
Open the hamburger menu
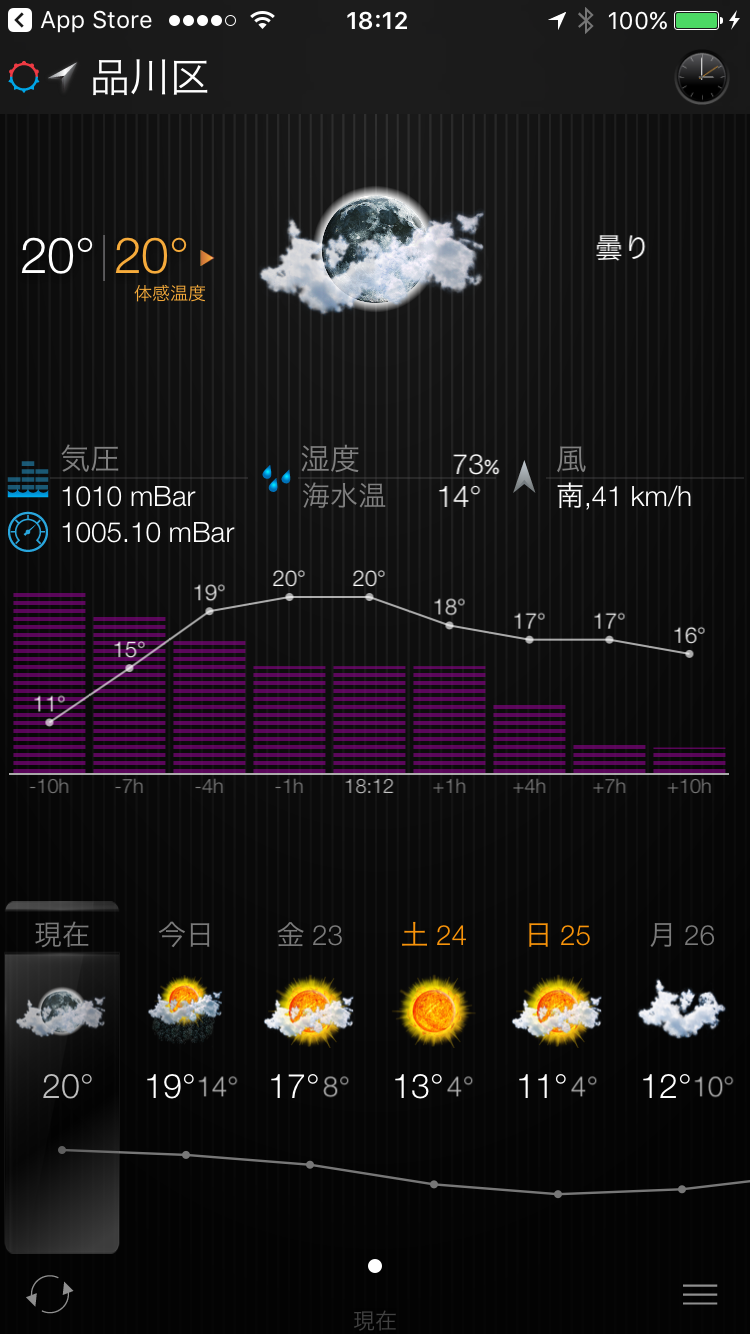click(x=700, y=1294)
